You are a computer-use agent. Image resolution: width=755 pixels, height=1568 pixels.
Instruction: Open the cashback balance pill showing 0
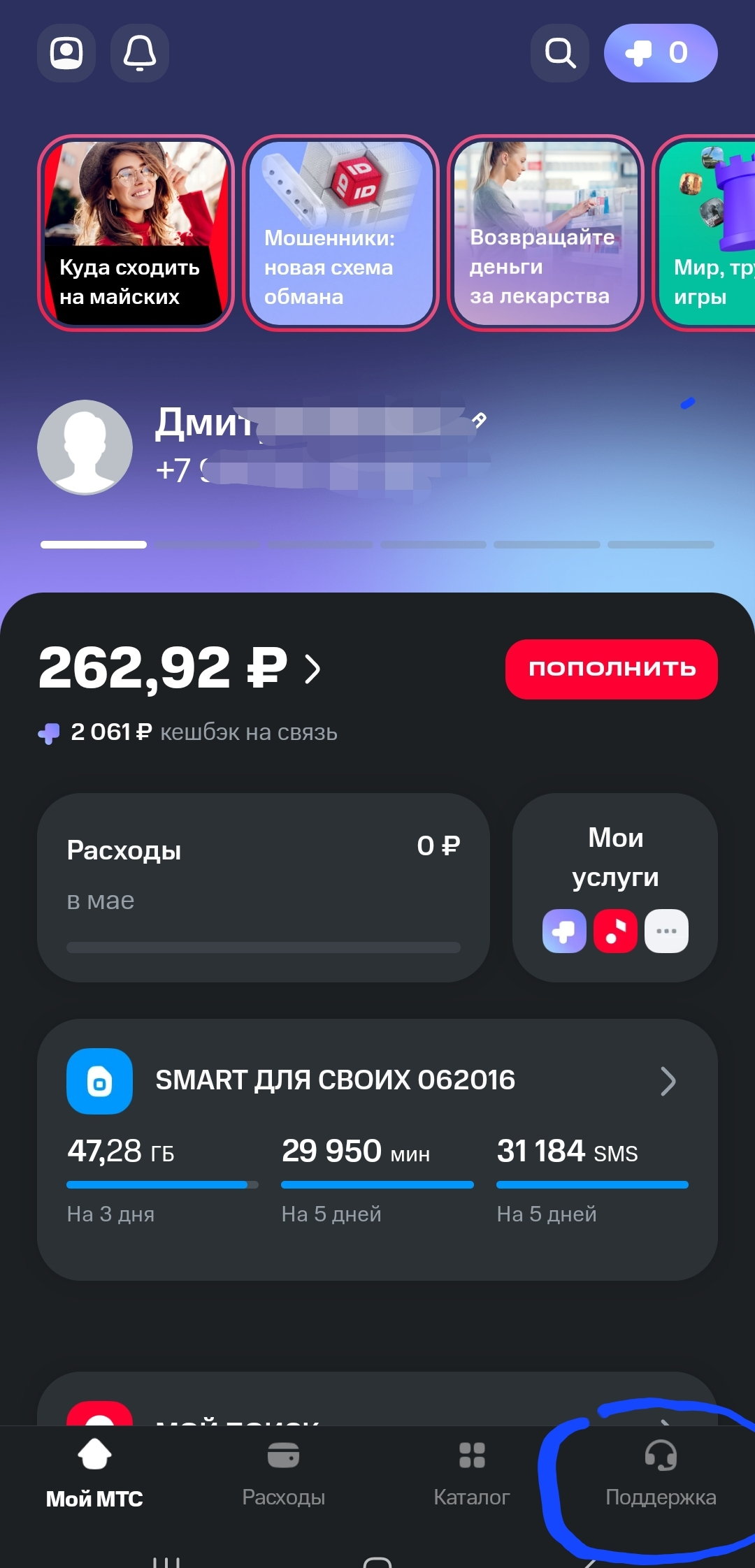(x=661, y=53)
